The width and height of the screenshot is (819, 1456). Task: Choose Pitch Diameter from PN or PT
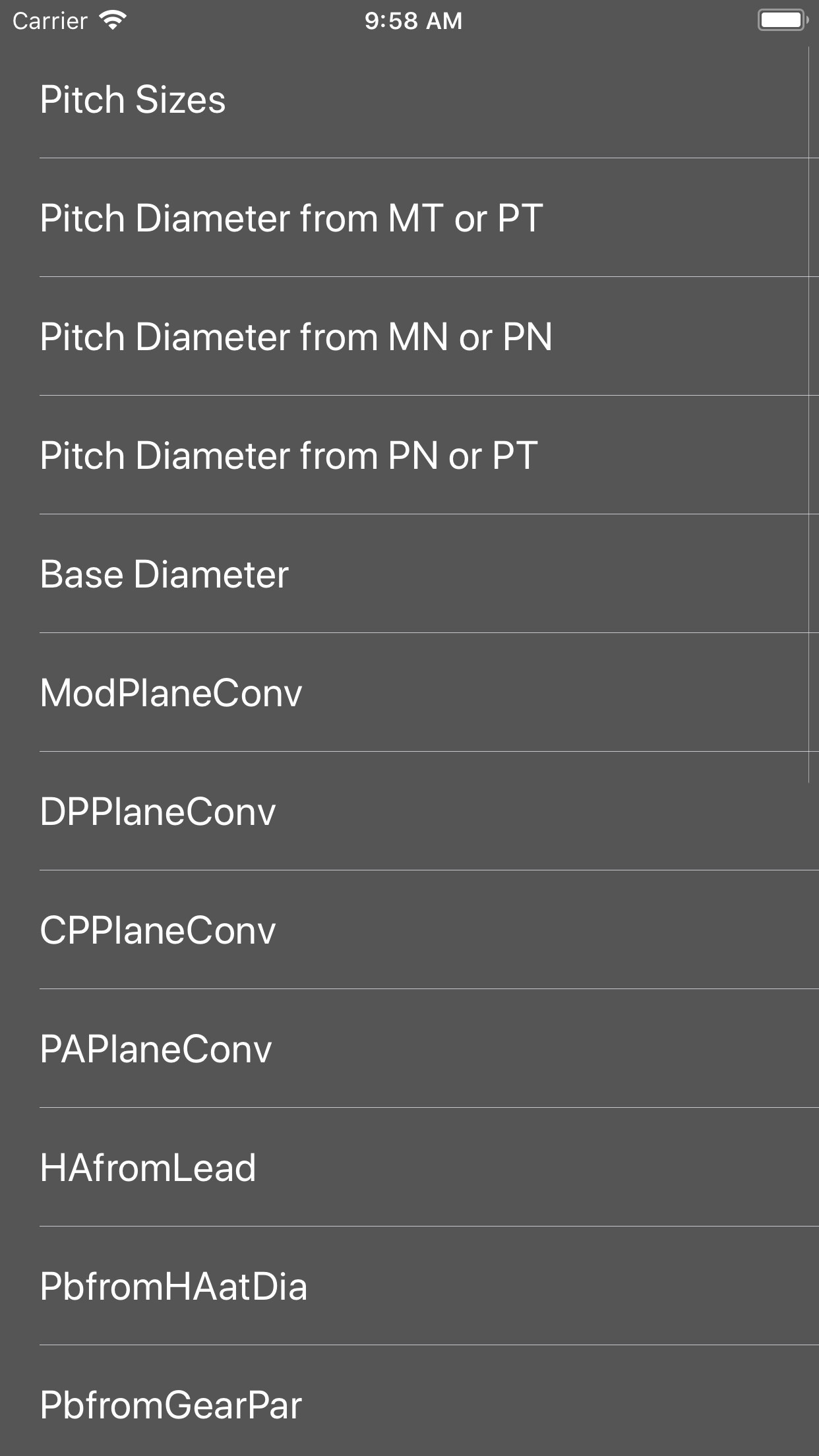tap(409, 455)
